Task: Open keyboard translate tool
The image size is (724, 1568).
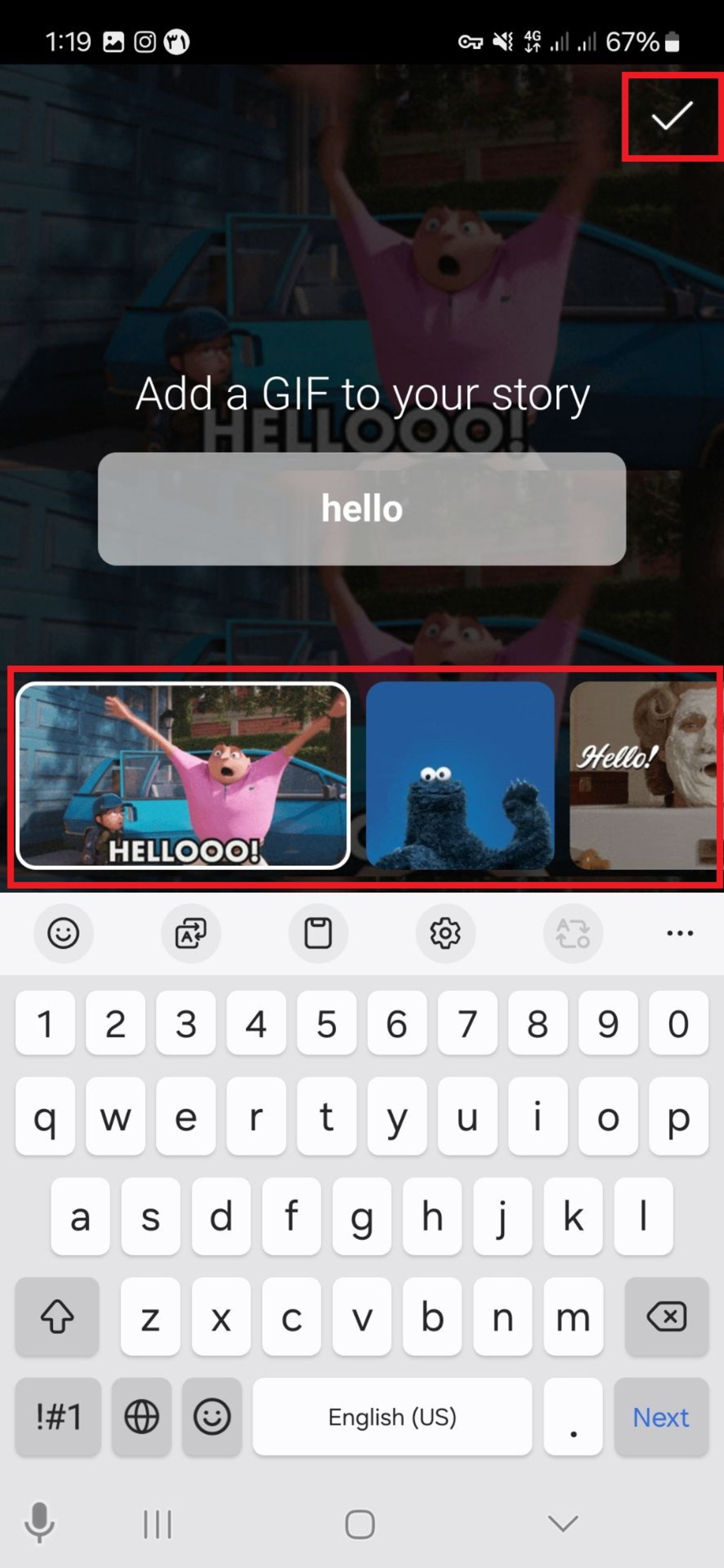Action: point(190,933)
